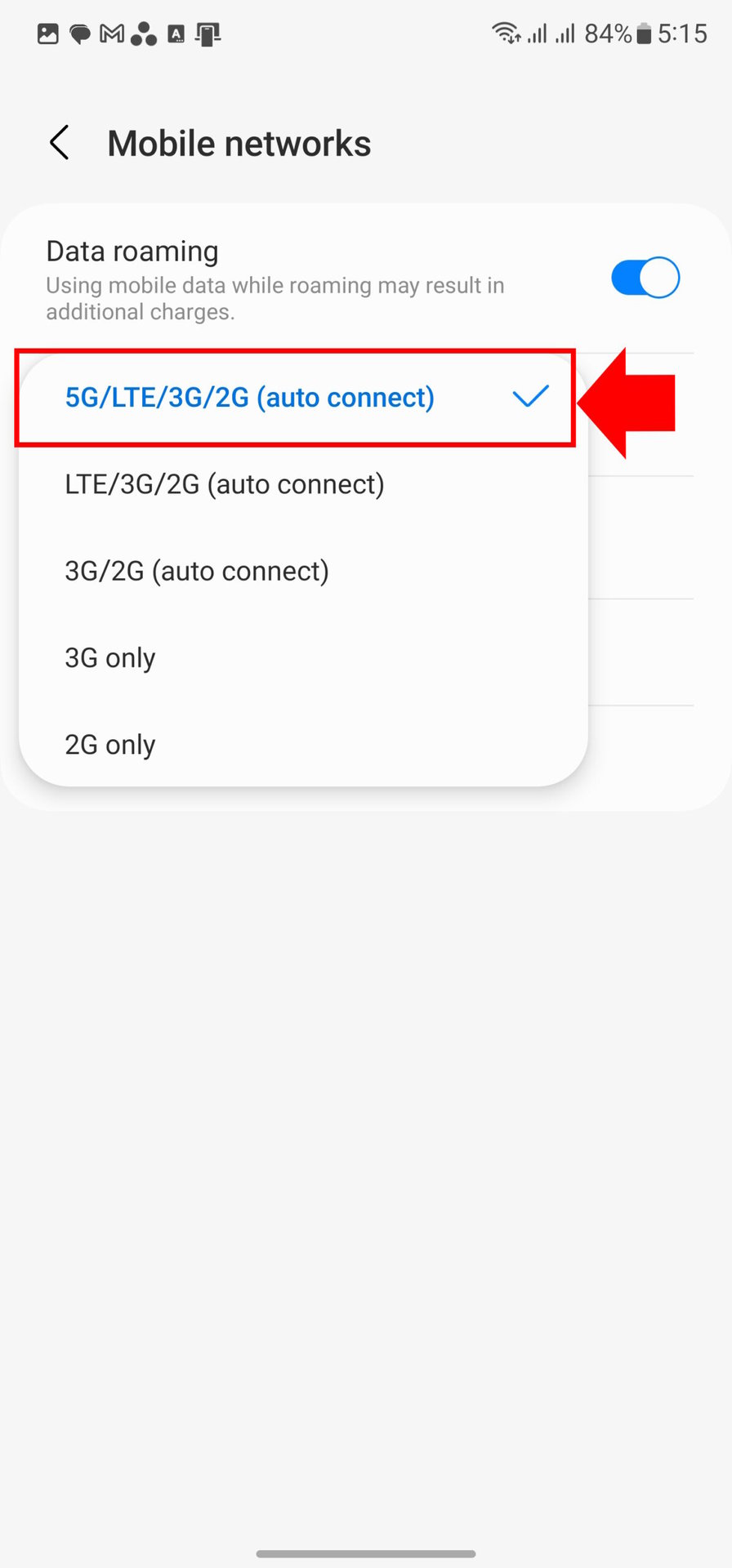Select 5G/LTE/3G/2G (auto connect)
The width and height of the screenshot is (732, 1568).
(250, 398)
